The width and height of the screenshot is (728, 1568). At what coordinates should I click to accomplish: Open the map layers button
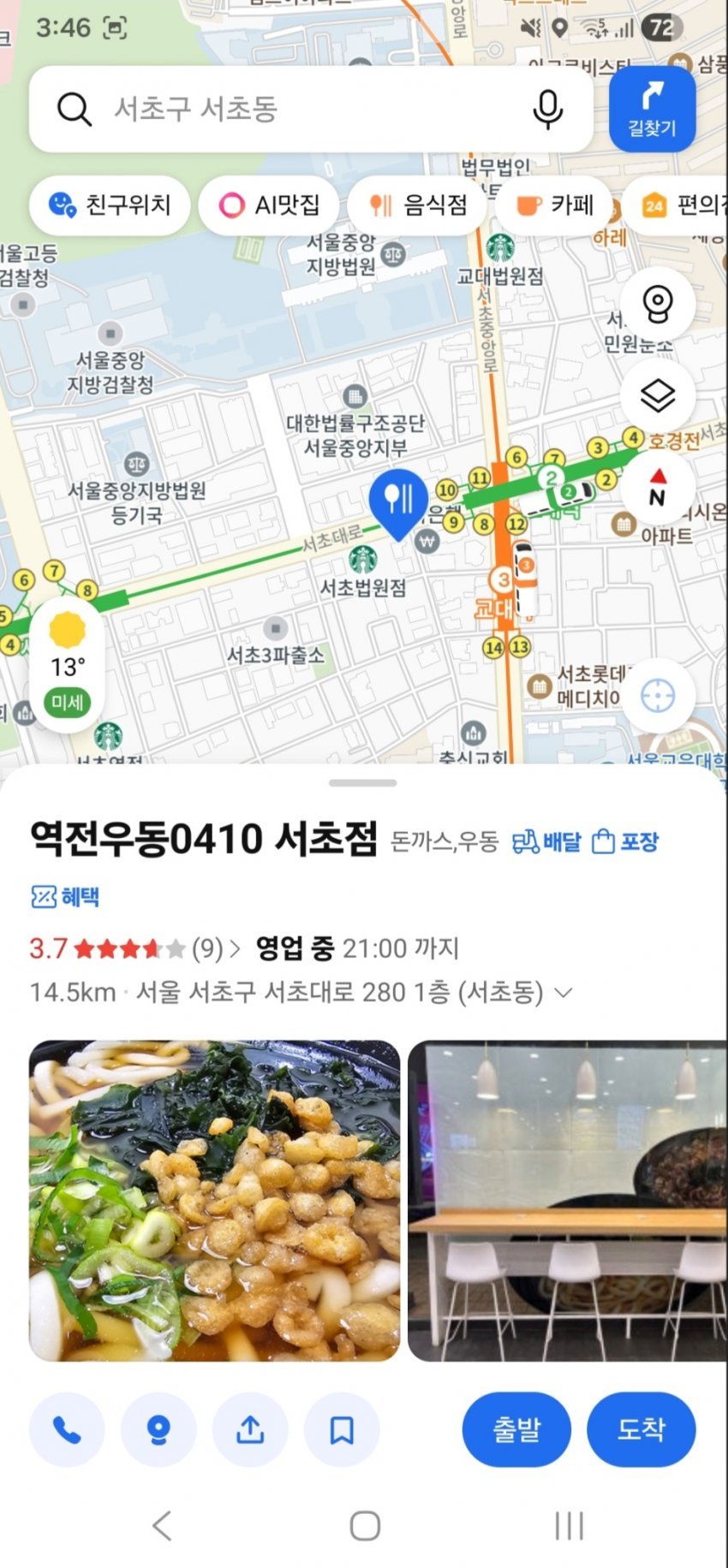point(658,395)
